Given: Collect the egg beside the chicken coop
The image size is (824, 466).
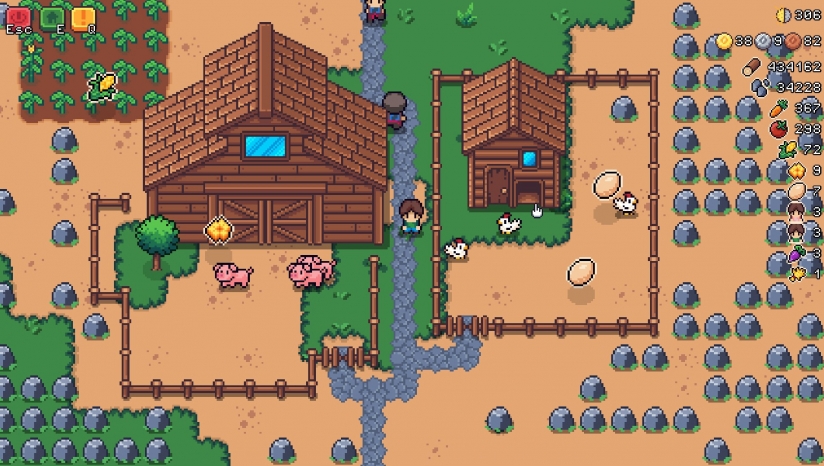Looking at the screenshot, I should pos(606,185).
